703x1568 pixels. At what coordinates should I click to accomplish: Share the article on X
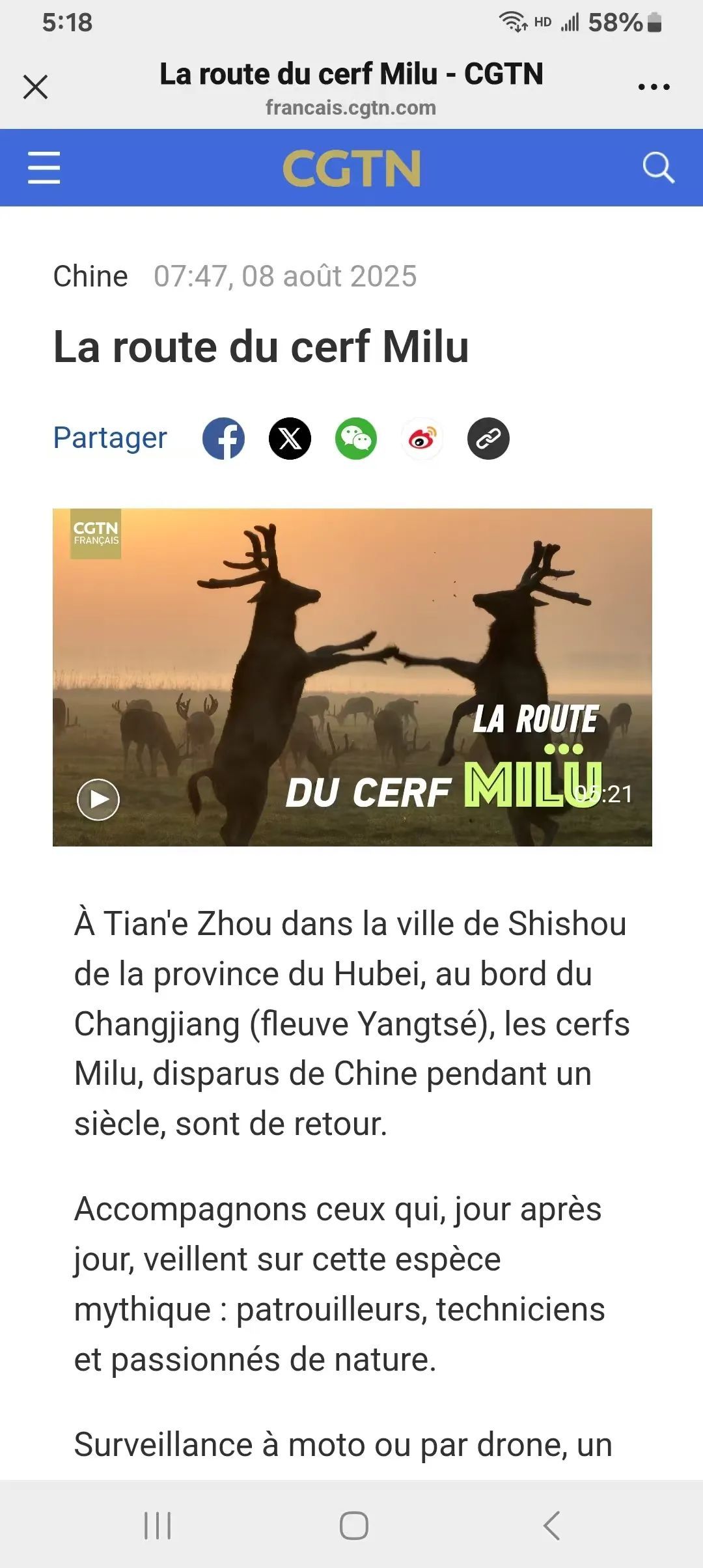(x=290, y=438)
